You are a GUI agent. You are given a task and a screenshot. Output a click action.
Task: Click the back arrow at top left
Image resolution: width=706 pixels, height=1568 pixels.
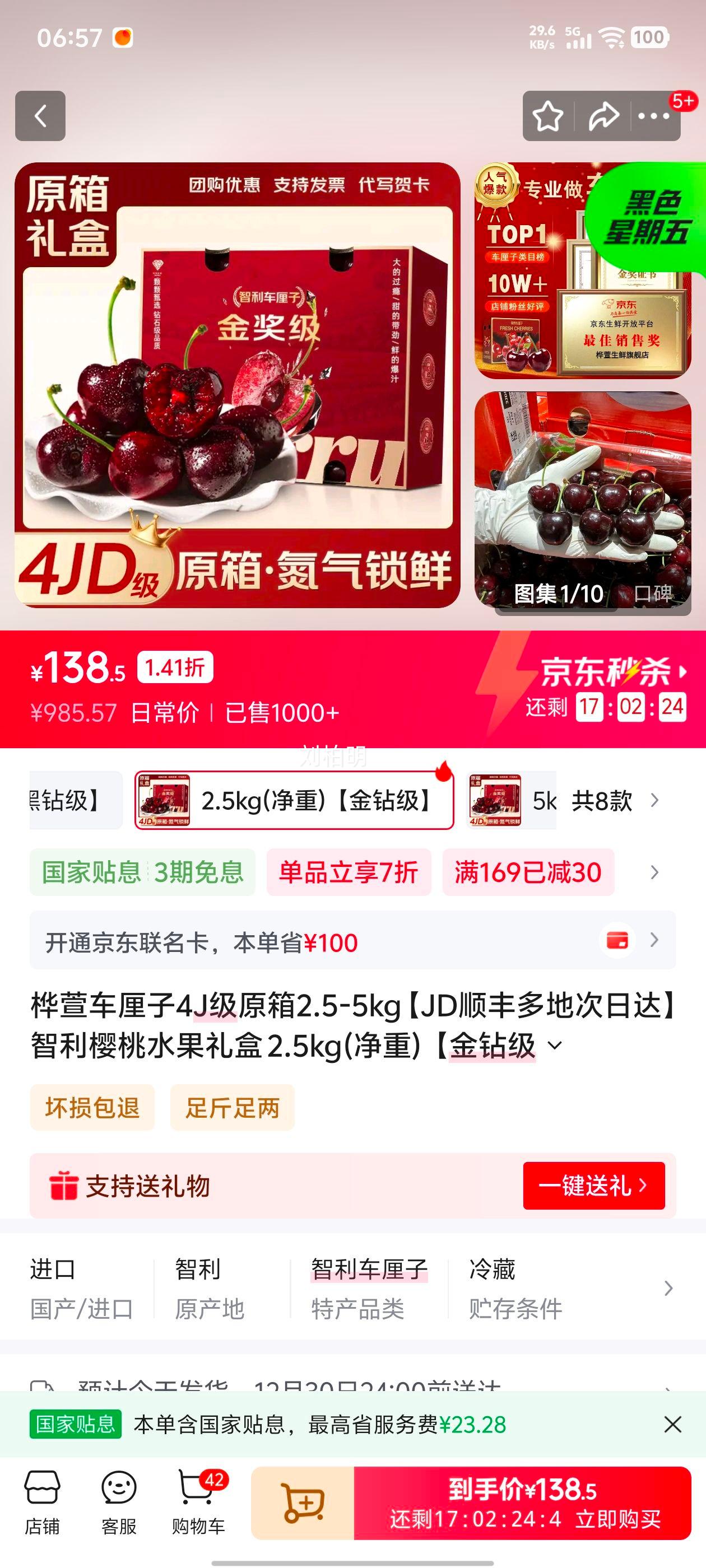[40, 116]
